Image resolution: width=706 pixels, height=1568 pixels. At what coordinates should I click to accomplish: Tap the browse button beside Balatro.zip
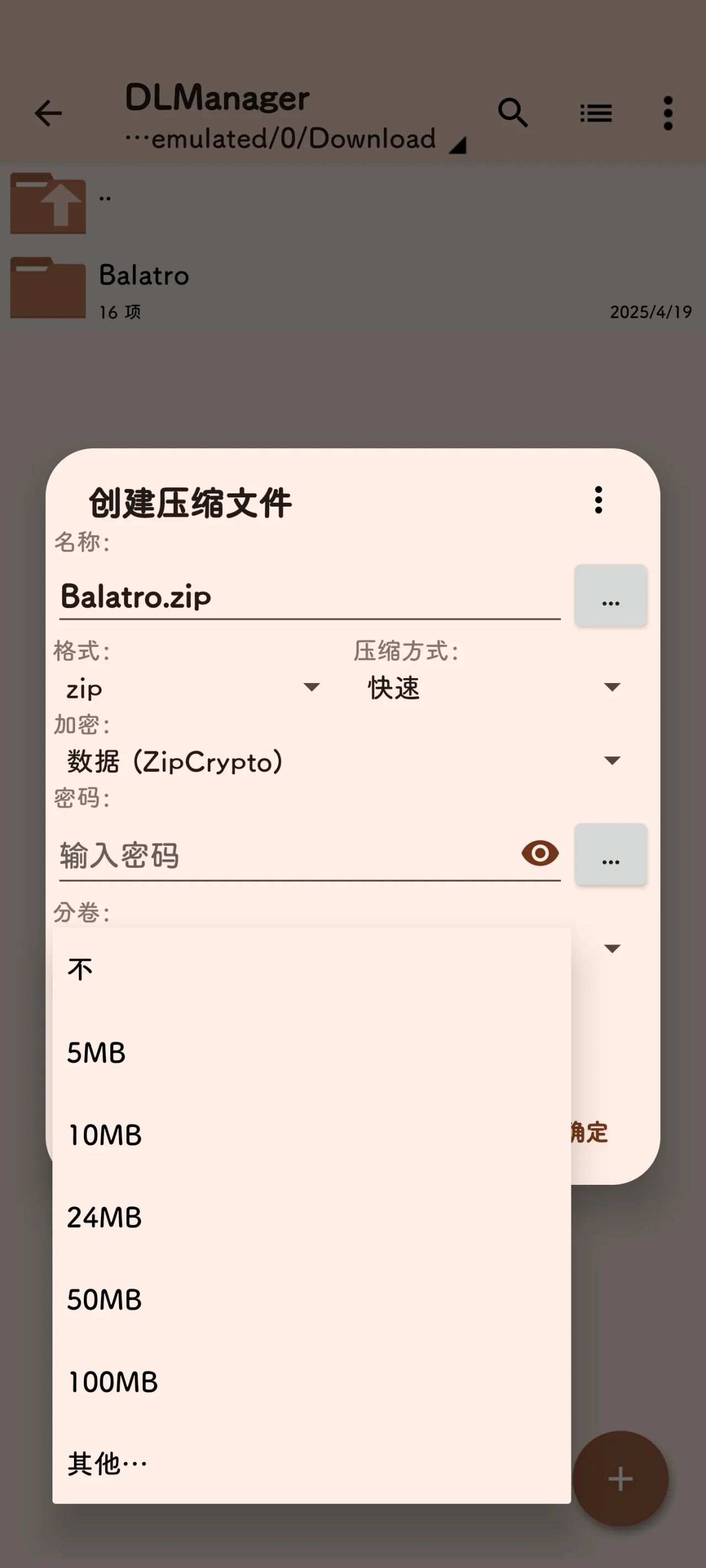pos(611,596)
